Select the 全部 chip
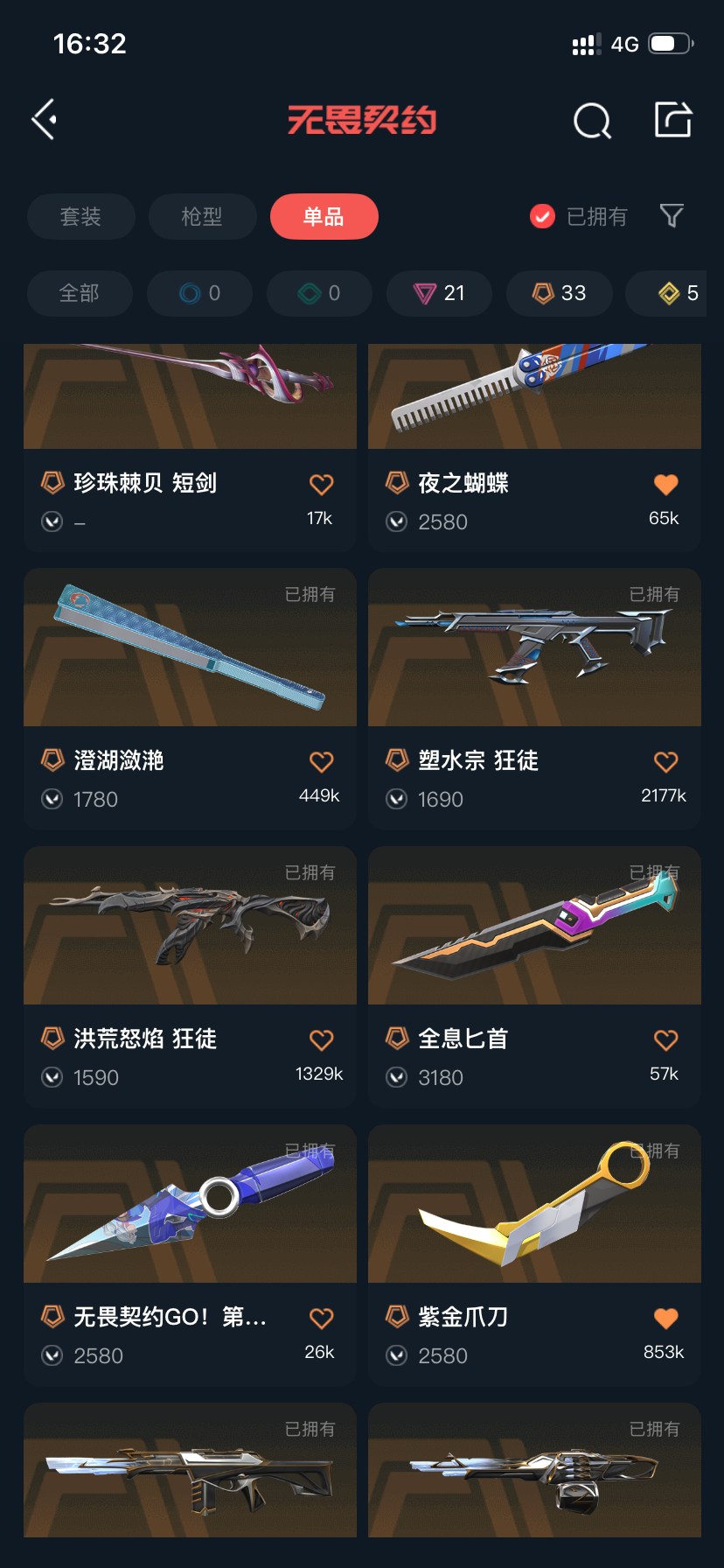Screen dimensions: 724x1568 80,293
